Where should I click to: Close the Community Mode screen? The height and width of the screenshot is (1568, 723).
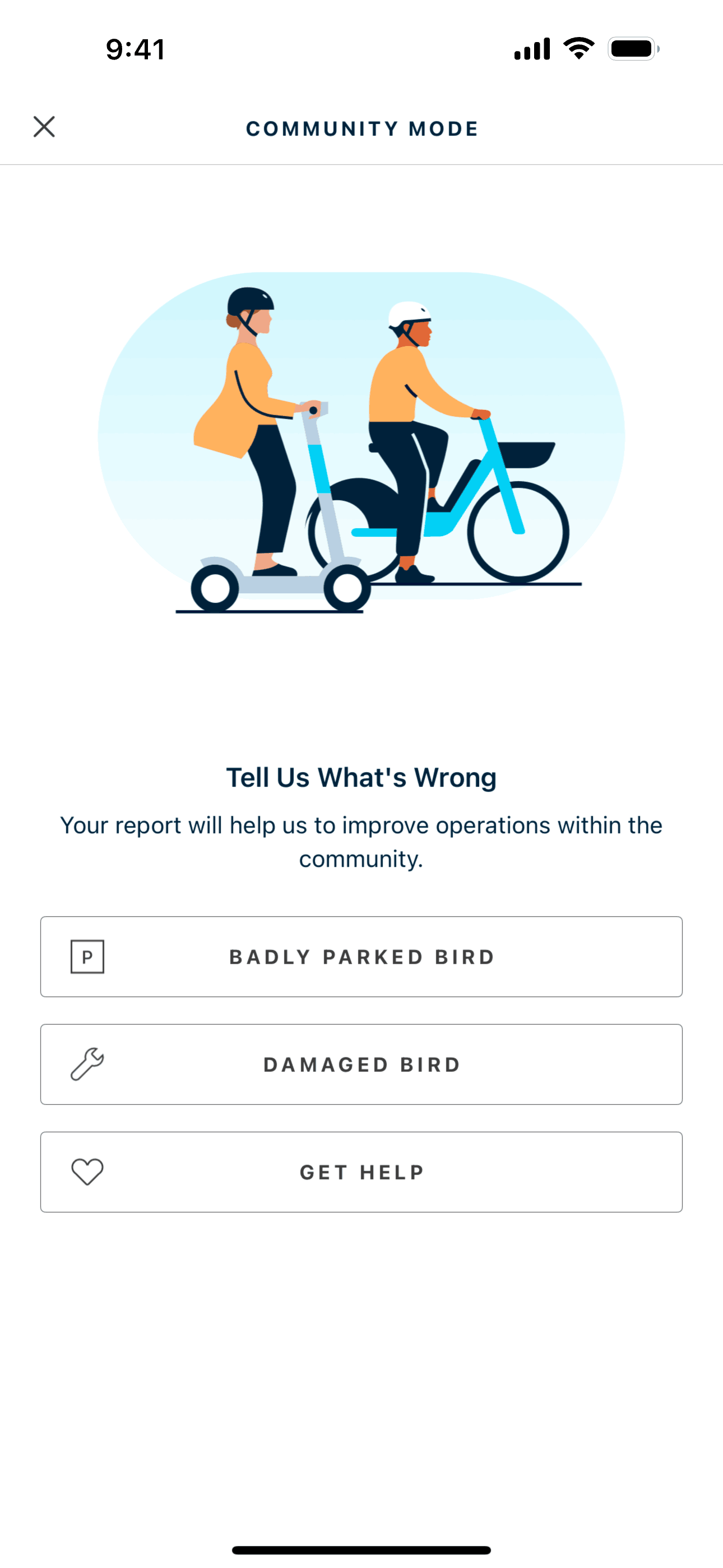click(44, 127)
